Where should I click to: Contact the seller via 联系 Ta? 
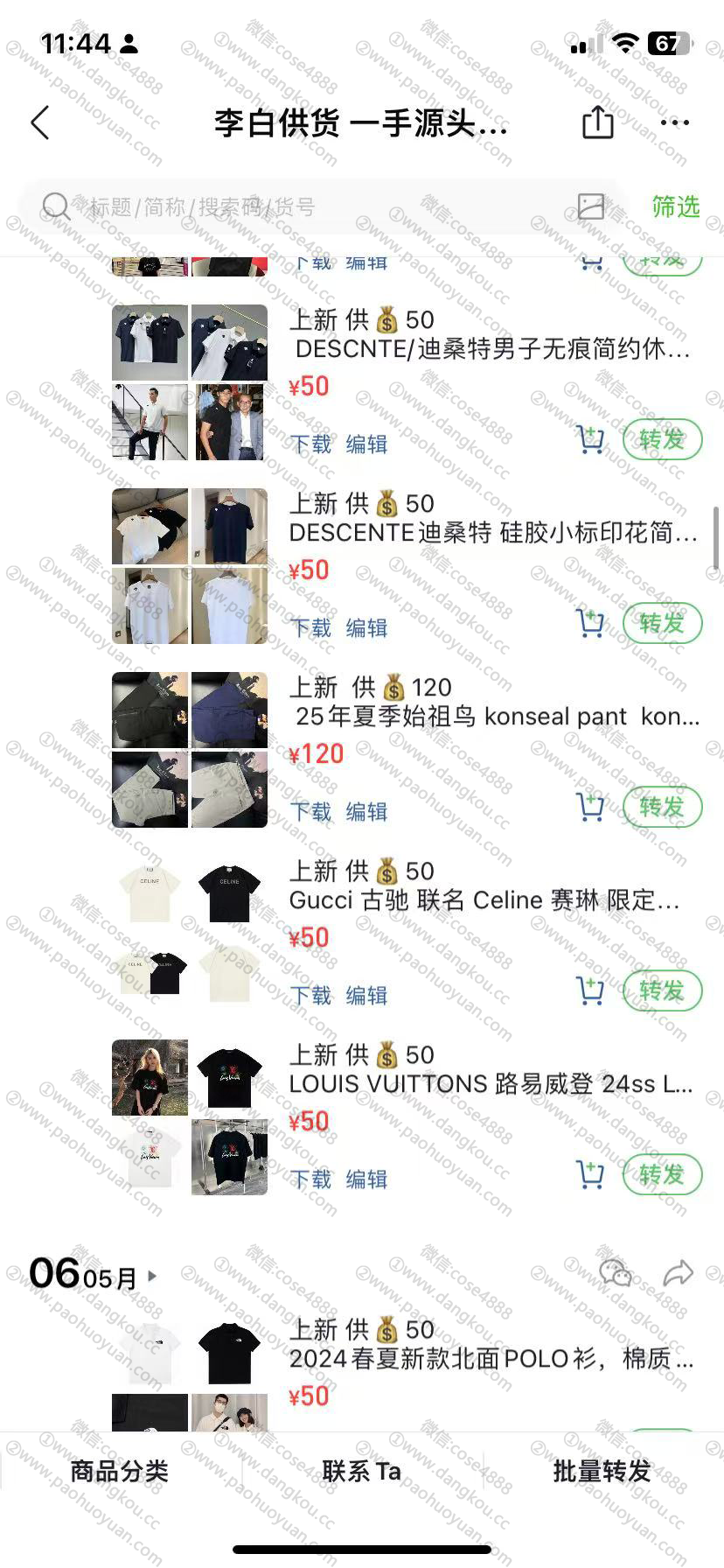[x=361, y=1472]
